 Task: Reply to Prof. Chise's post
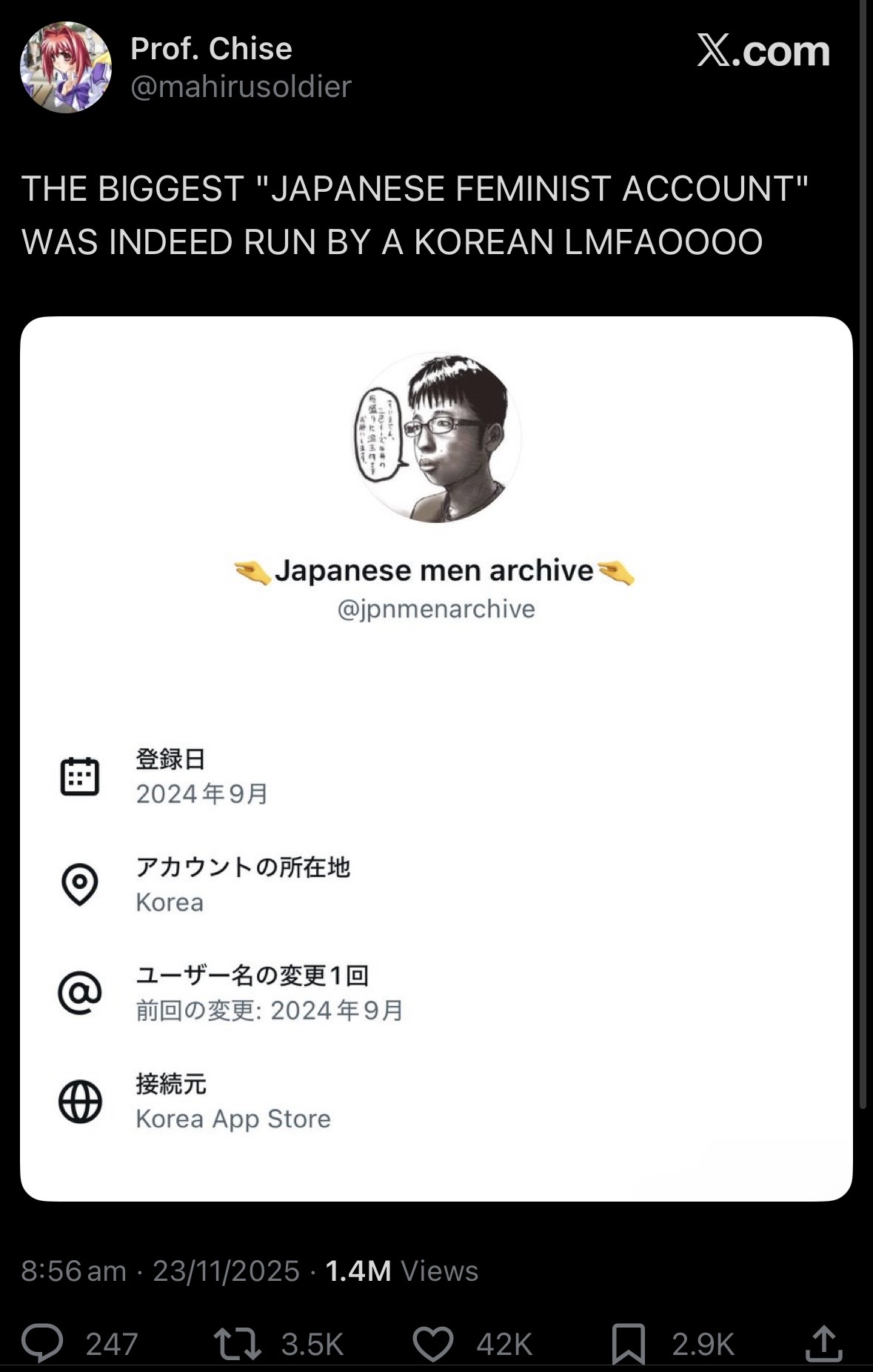42,1343
